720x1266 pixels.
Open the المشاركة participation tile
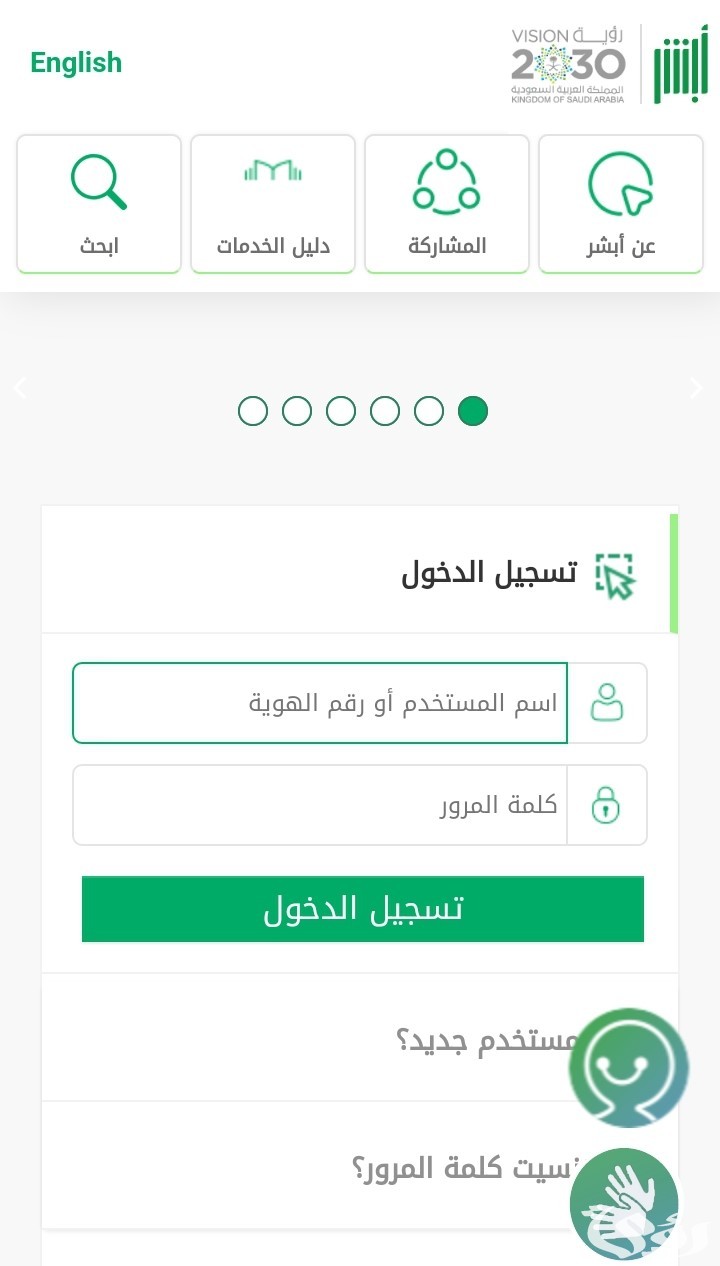point(447,204)
